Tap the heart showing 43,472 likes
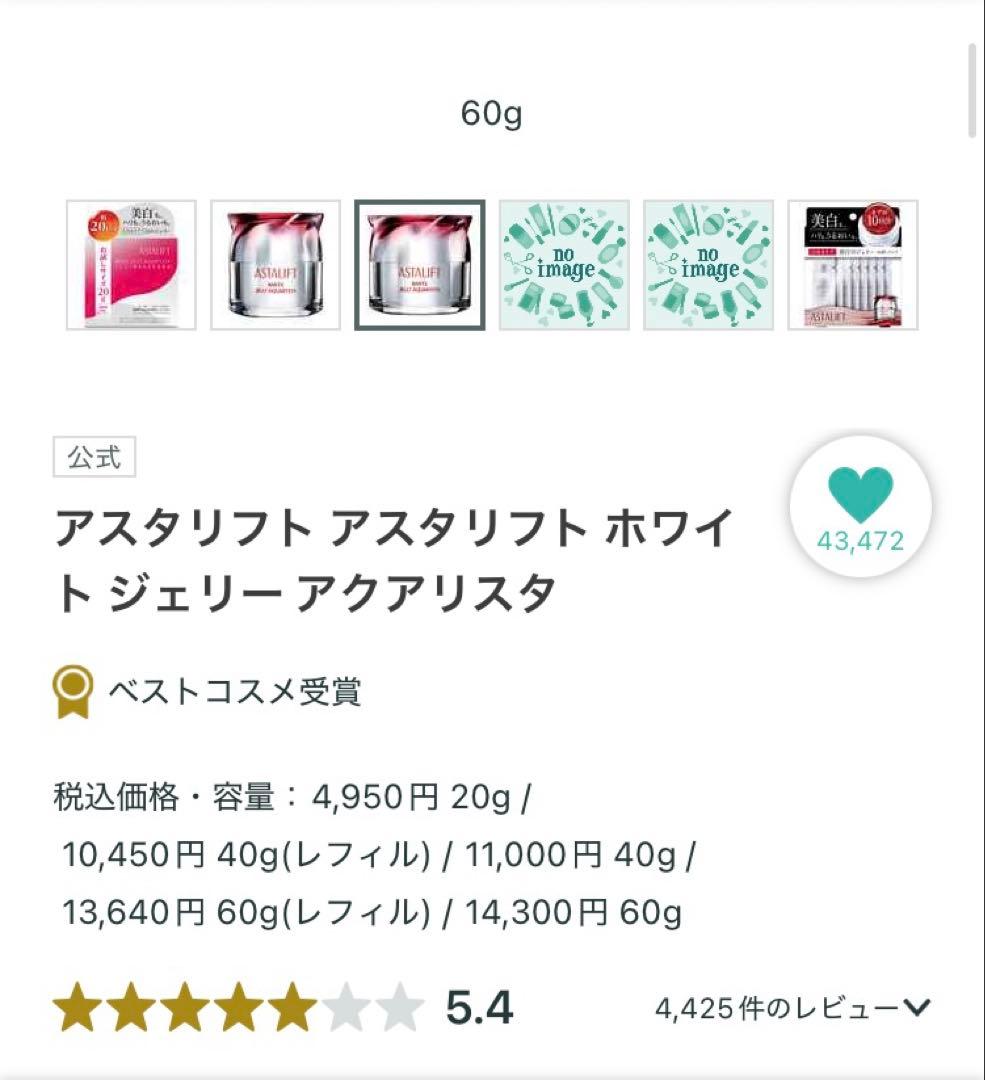 862,507
